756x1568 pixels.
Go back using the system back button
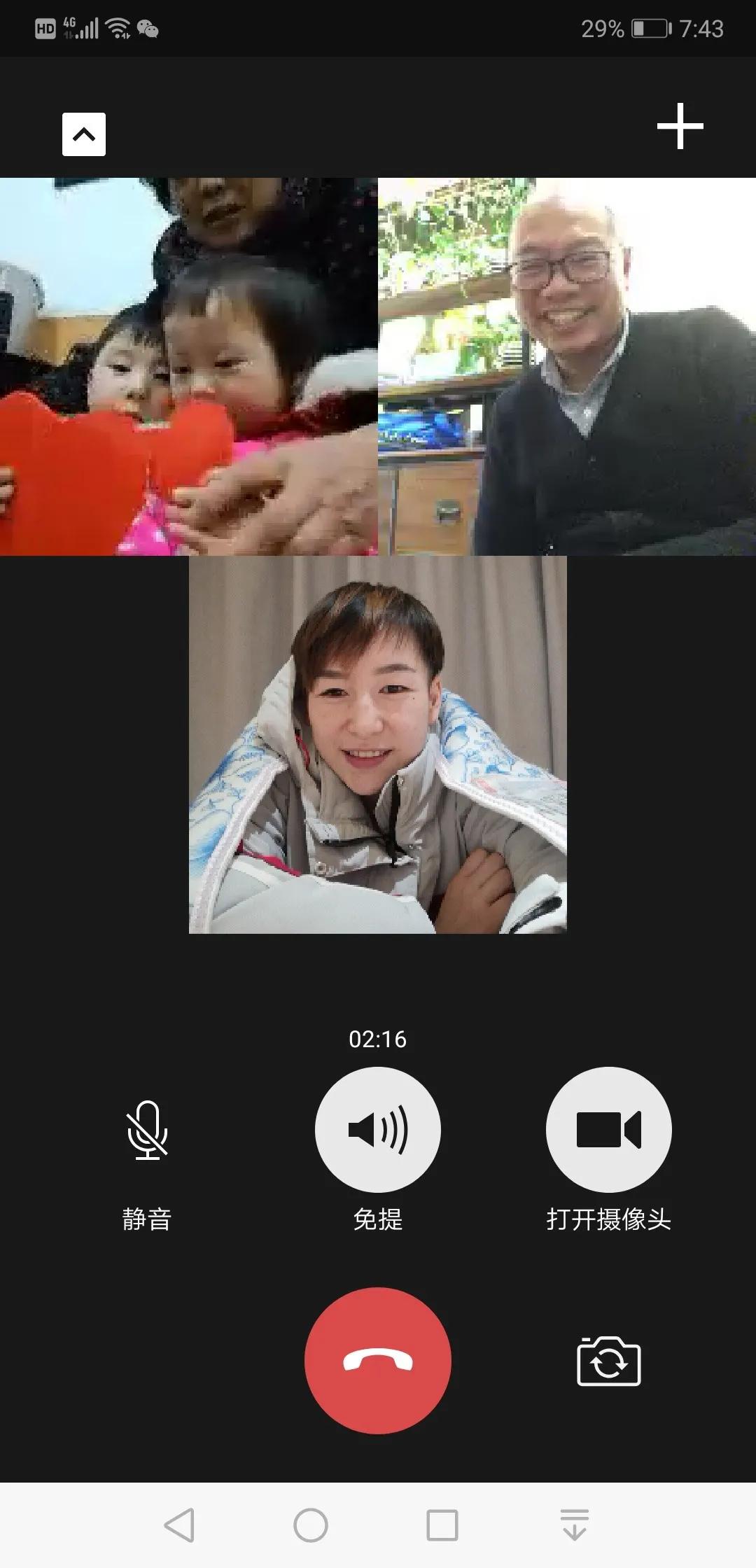[180, 1525]
